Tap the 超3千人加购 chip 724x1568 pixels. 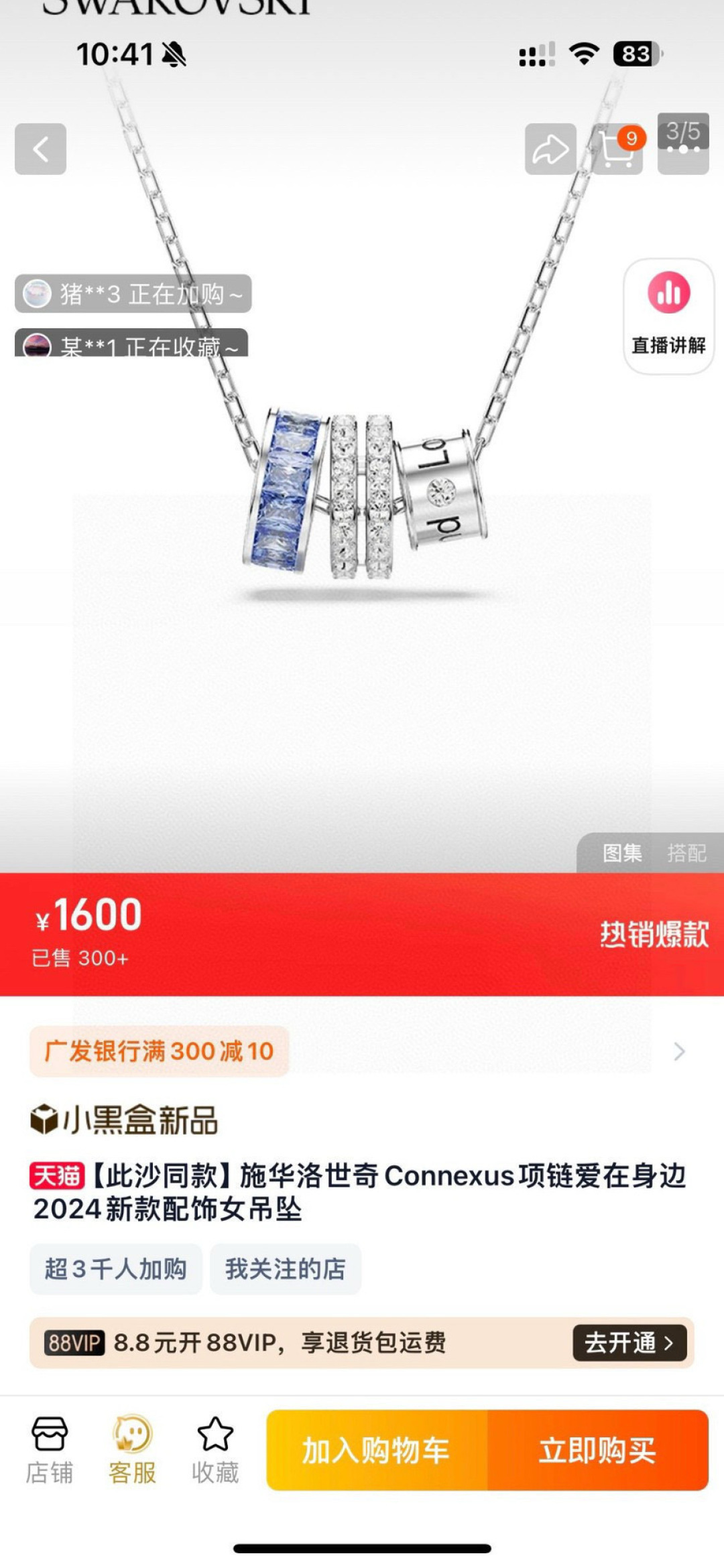point(115,1269)
